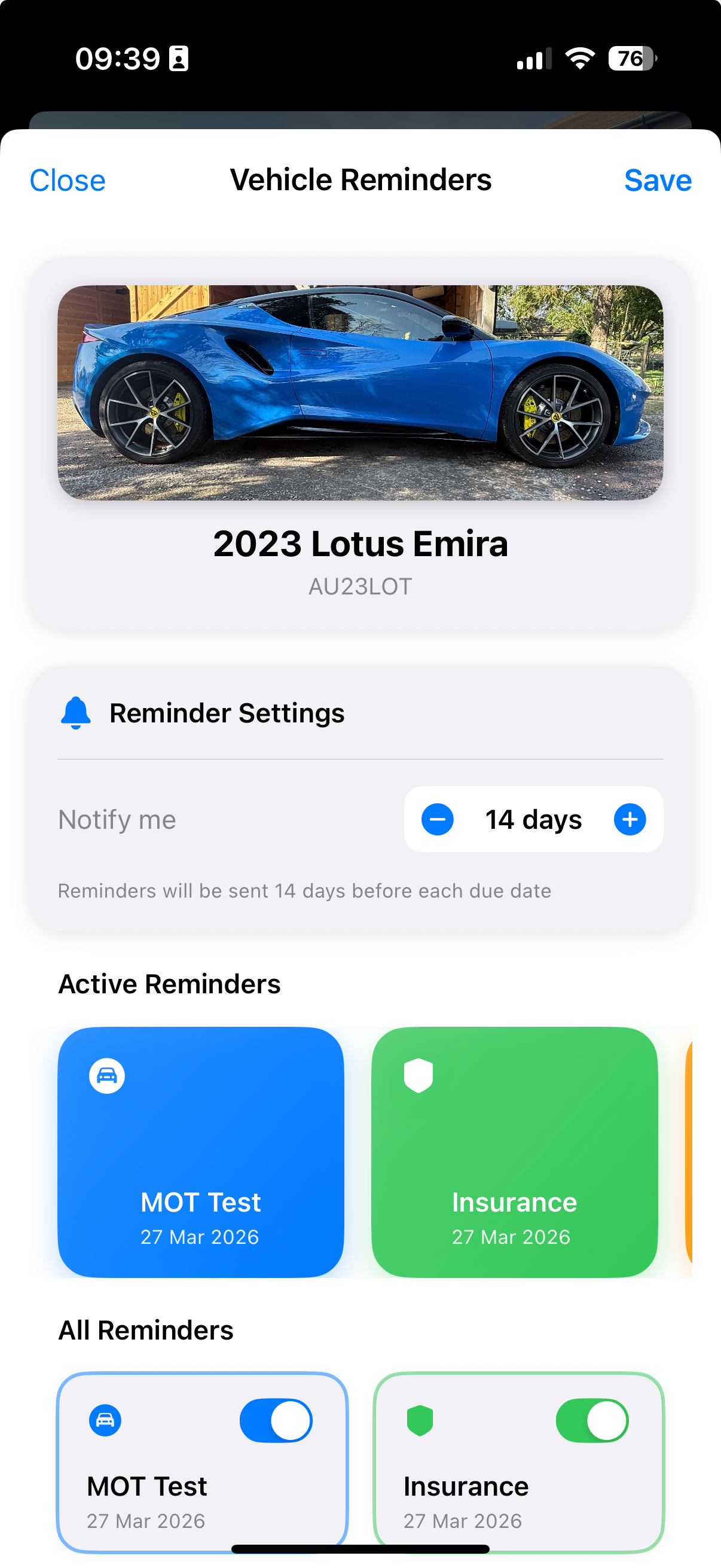Open the green Insurance active reminder card

point(514,1152)
